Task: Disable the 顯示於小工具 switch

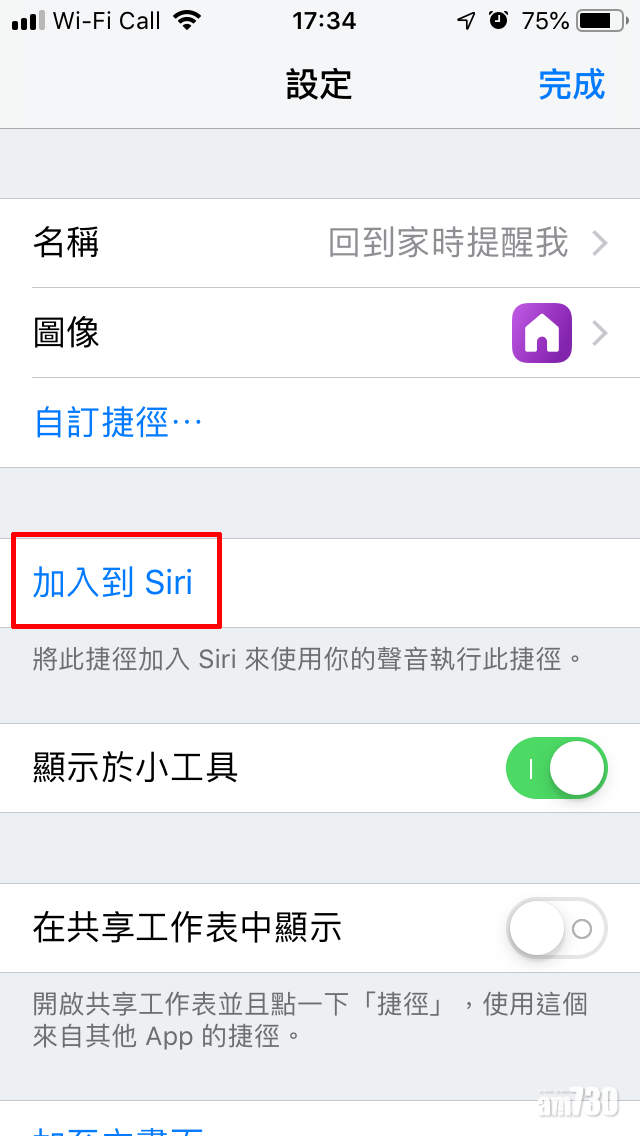Action: (556, 768)
